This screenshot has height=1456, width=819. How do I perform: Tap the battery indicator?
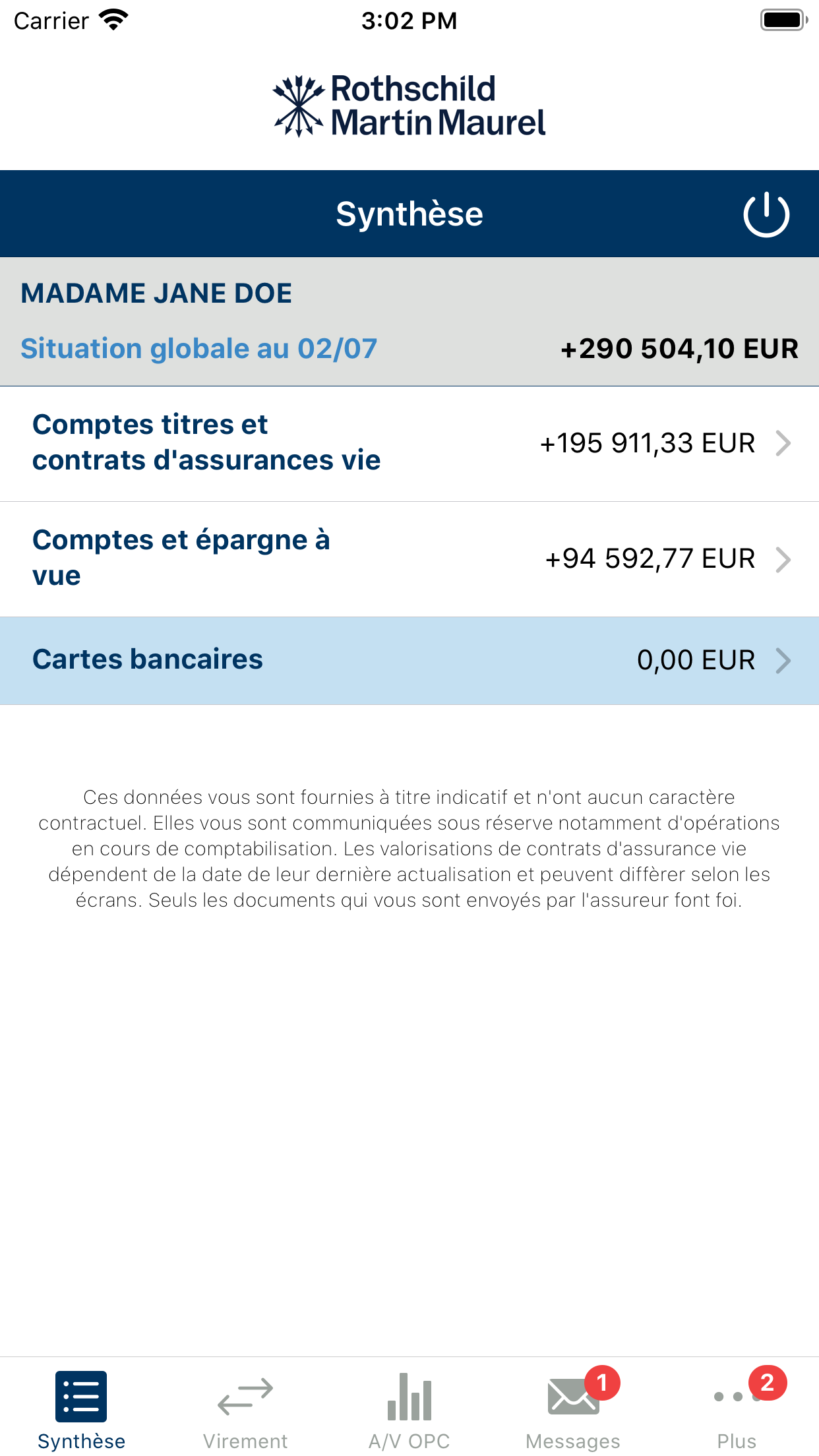tap(783, 19)
